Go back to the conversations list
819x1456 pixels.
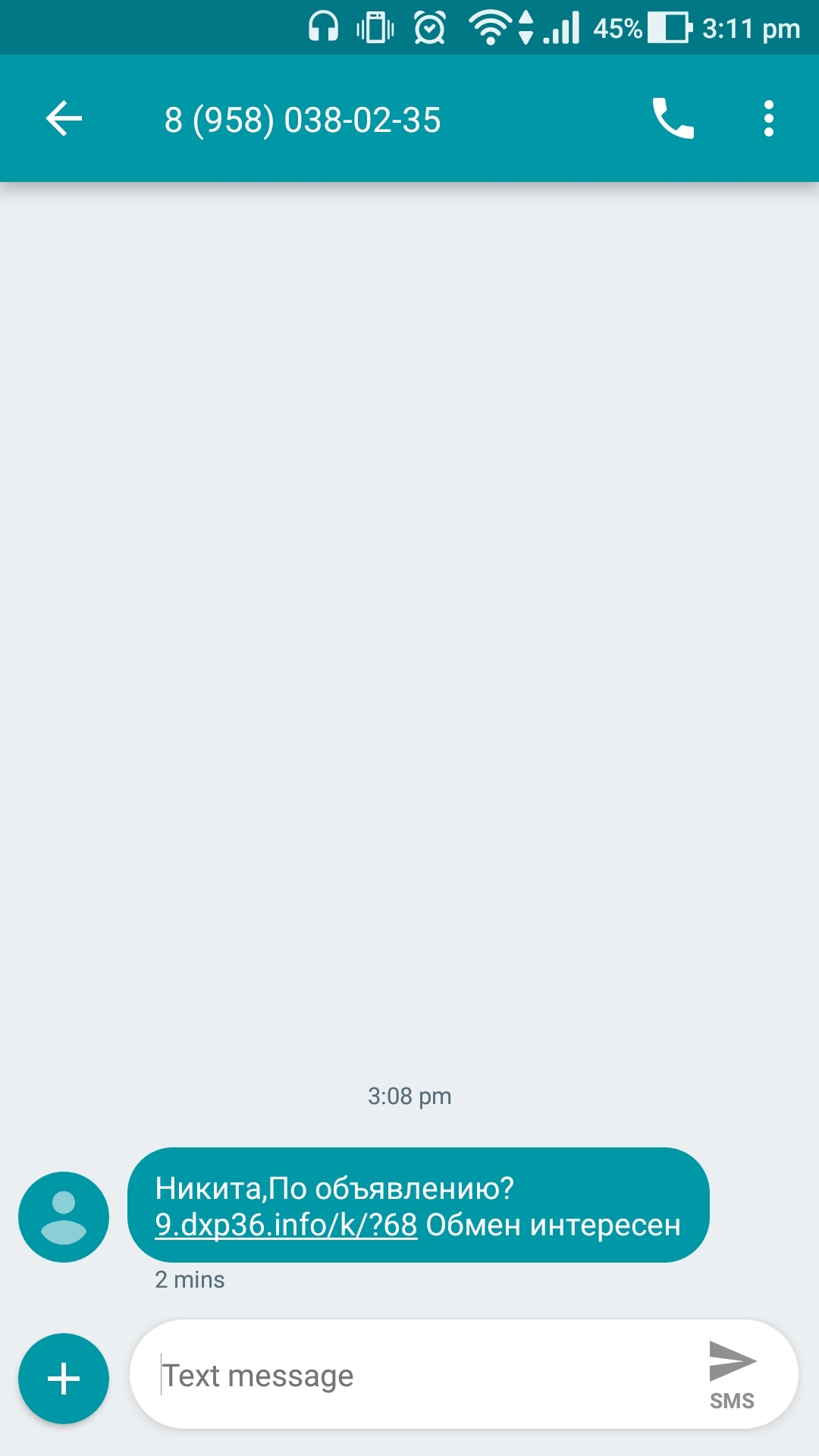tap(64, 119)
